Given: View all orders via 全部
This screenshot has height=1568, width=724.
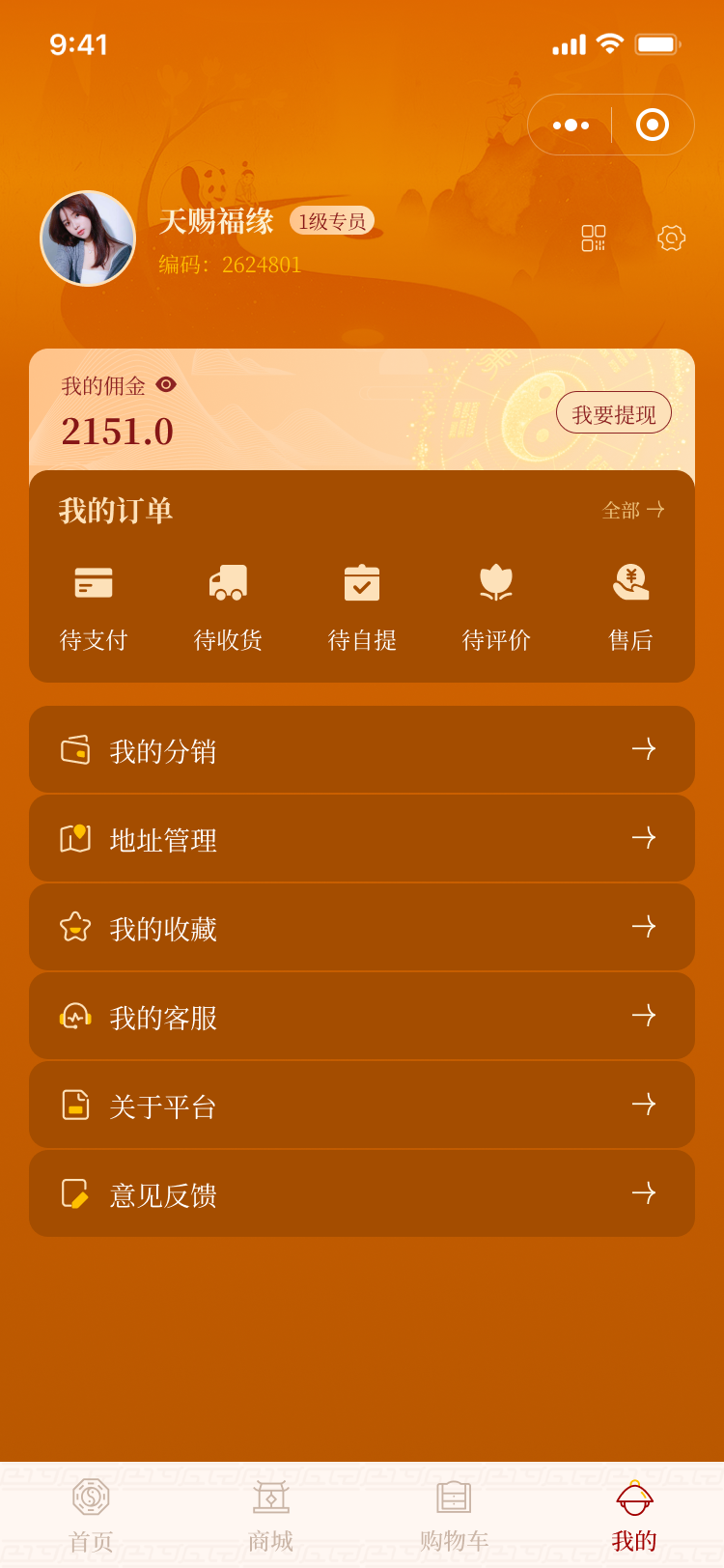Looking at the screenshot, I should (x=632, y=510).
